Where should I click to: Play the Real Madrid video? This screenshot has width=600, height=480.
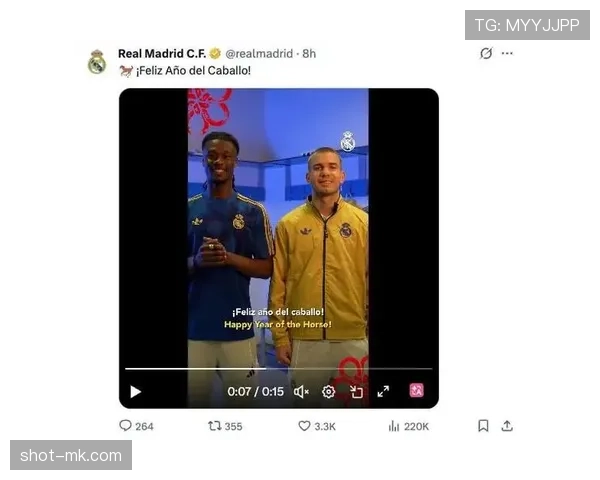pos(136,392)
